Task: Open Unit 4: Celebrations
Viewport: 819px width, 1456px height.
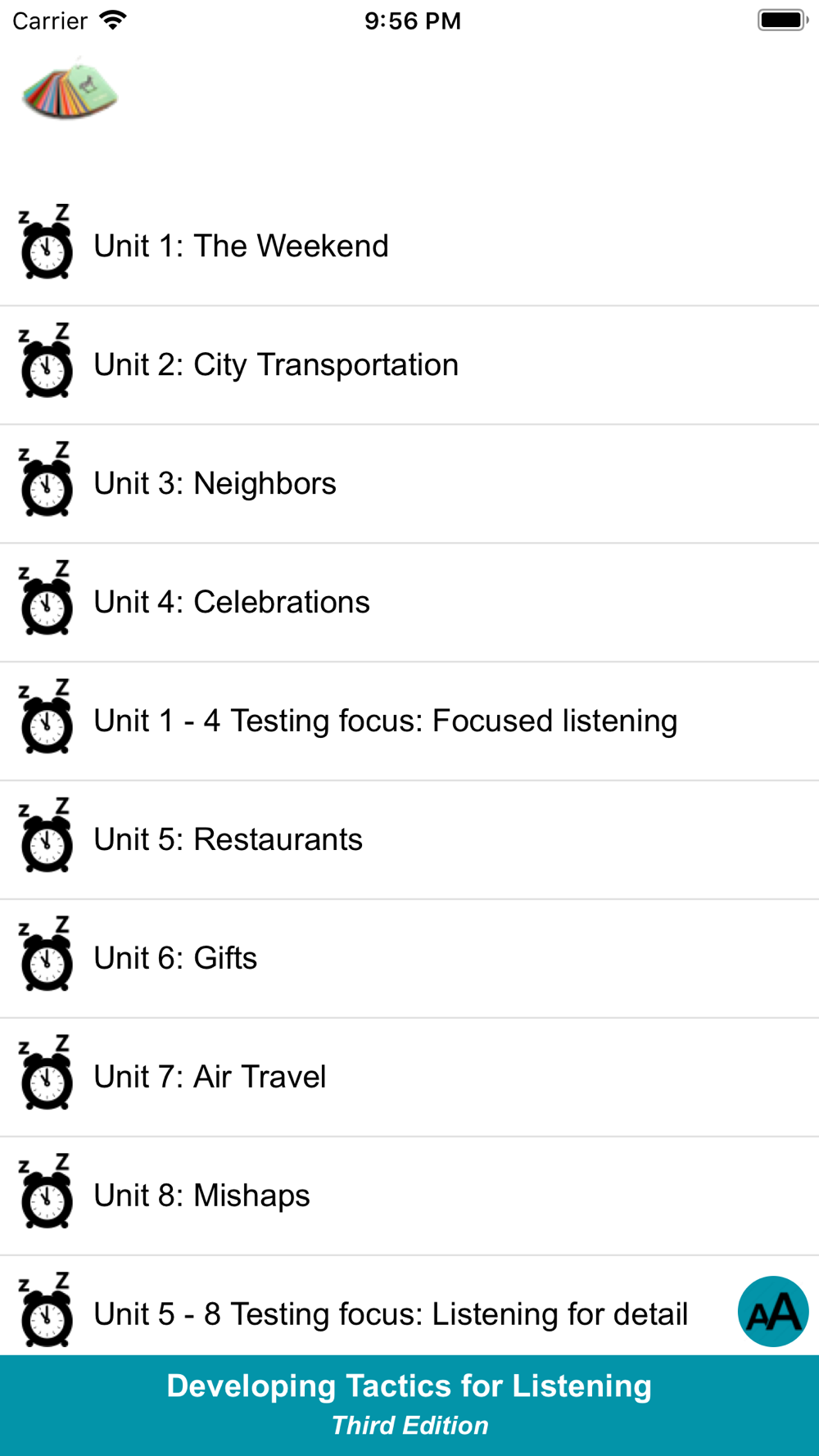Action: pos(409,603)
